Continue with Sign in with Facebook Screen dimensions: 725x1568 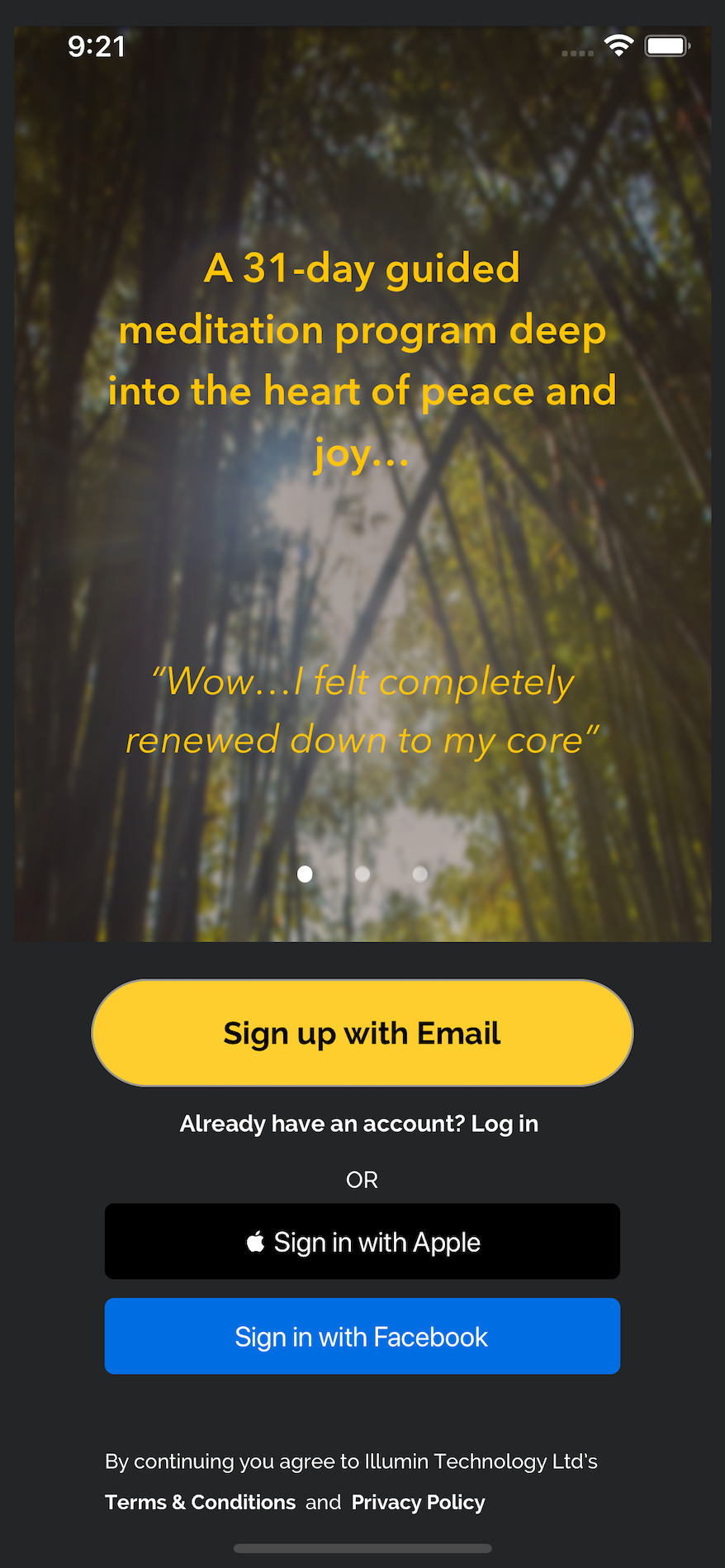tap(362, 1336)
